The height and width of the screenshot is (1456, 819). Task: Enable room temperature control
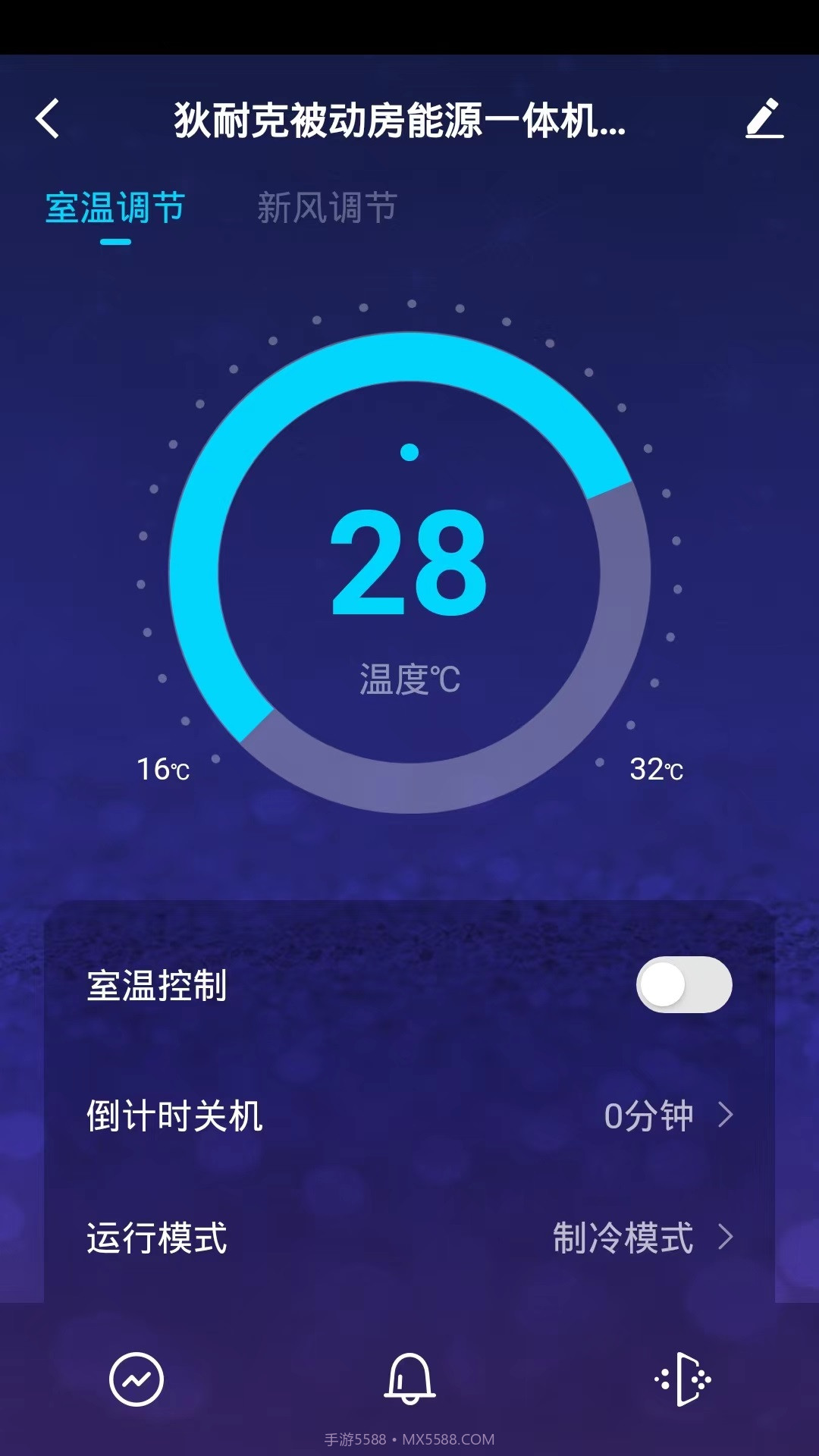click(x=683, y=984)
